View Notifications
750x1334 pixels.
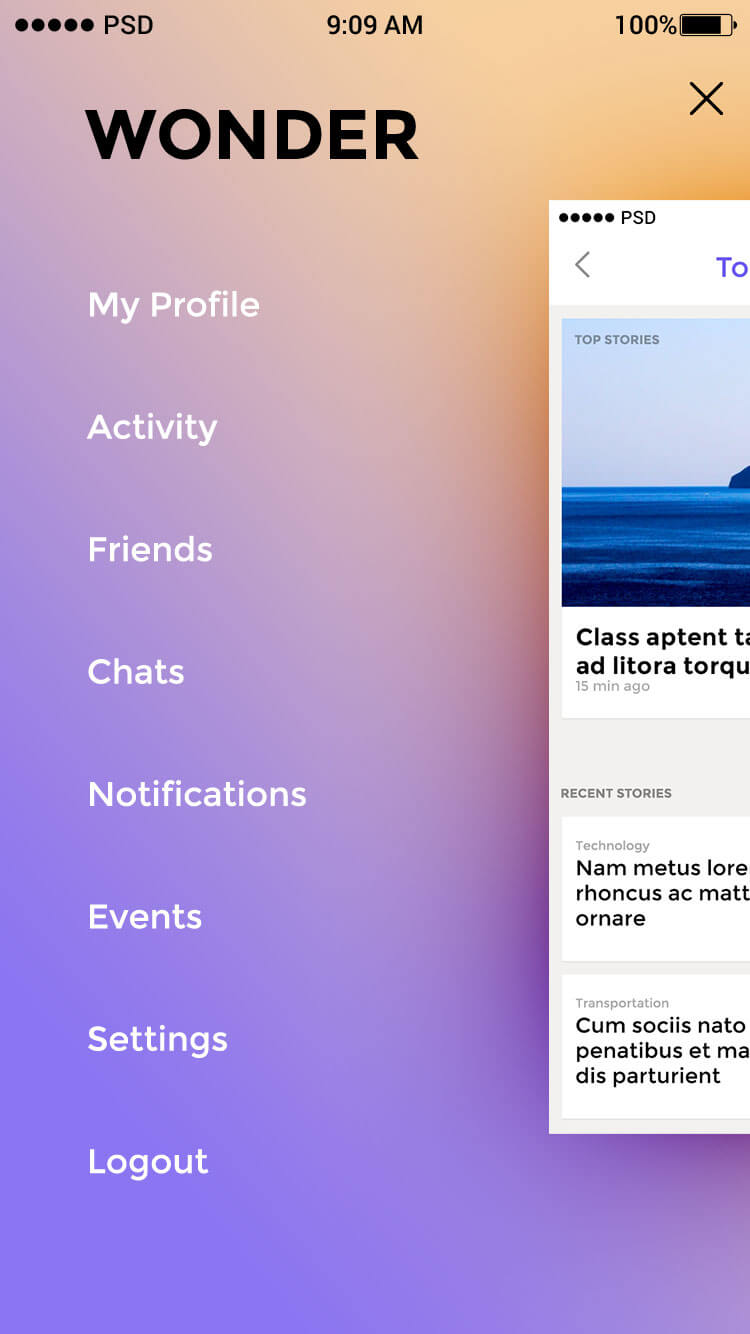[197, 794]
